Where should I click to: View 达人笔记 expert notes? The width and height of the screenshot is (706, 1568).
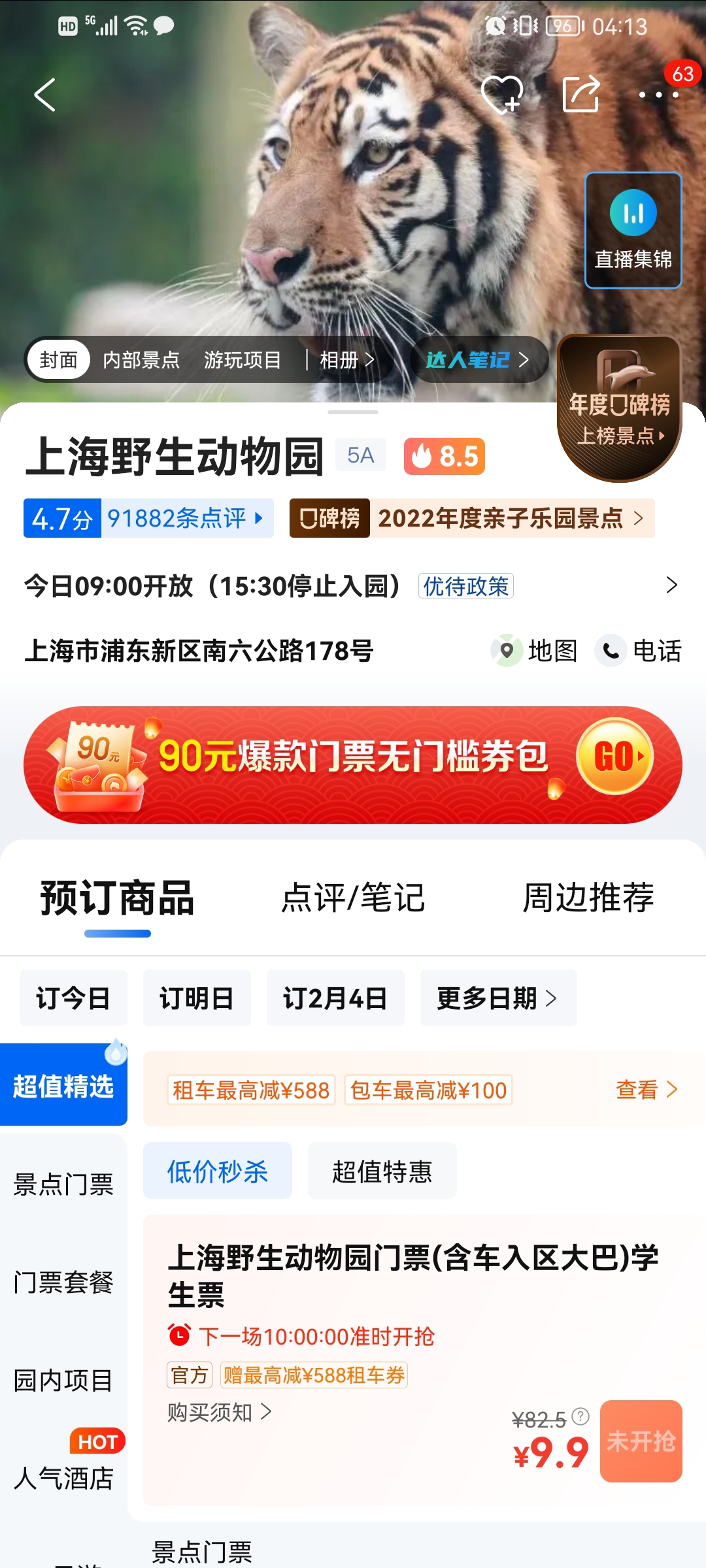(477, 360)
